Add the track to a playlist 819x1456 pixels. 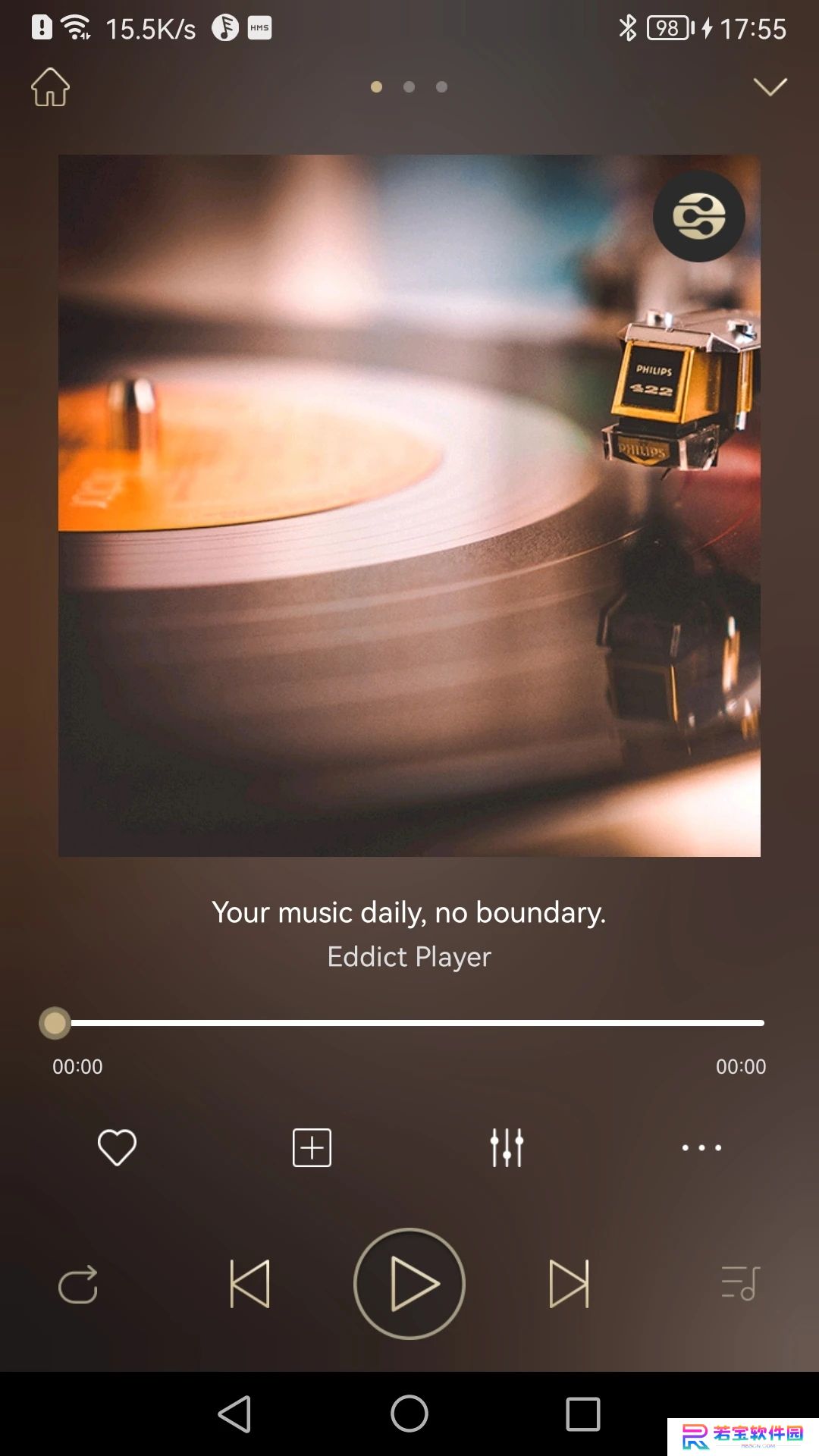click(x=312, y=1147)
